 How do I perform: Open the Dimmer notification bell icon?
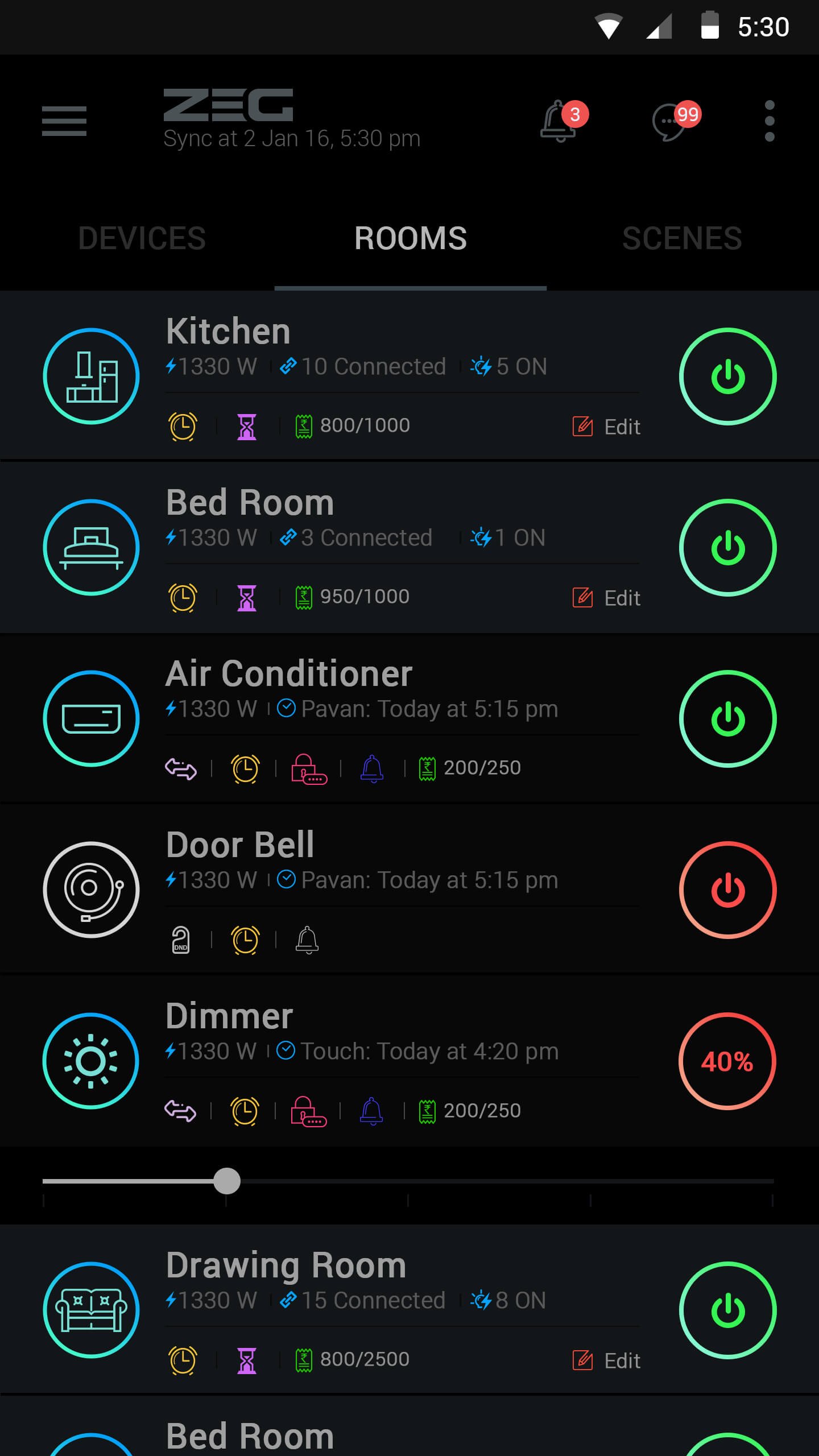click(372, 1111)
